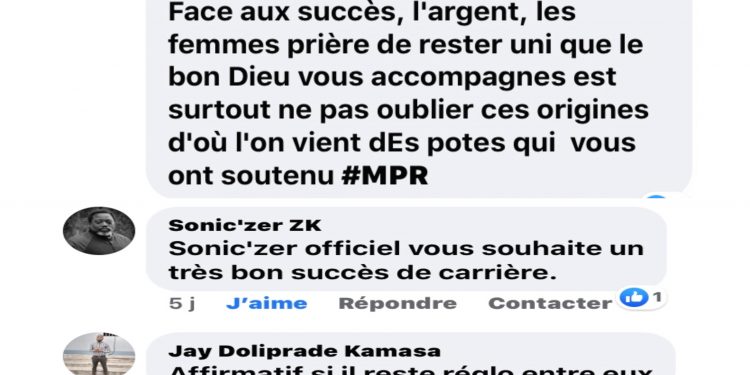Open Sonic'zer ZK's profile picture
The image size is (750, 375).
point(99,231)
